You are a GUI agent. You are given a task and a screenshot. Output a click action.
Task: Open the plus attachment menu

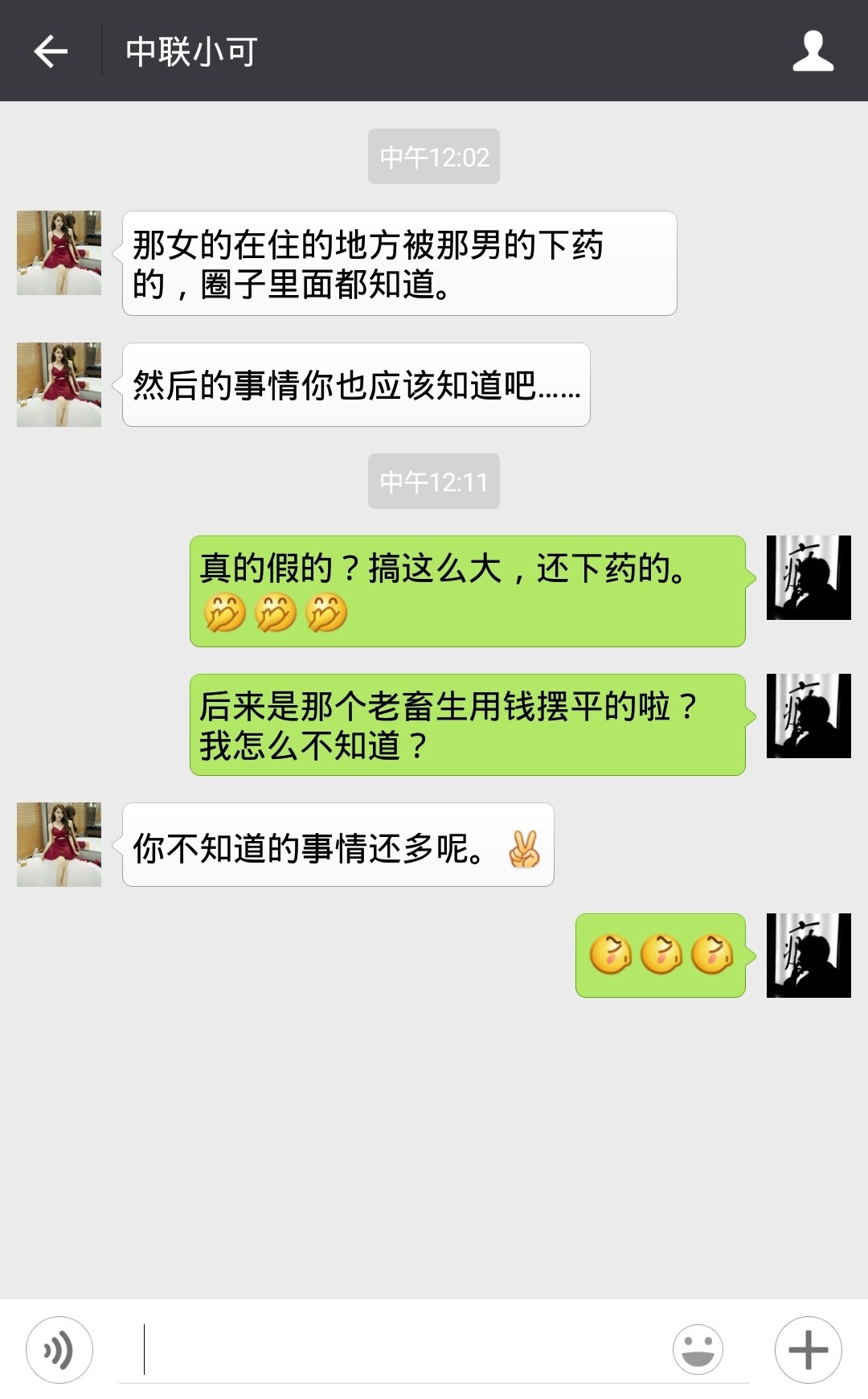[x=808, y=1350]
